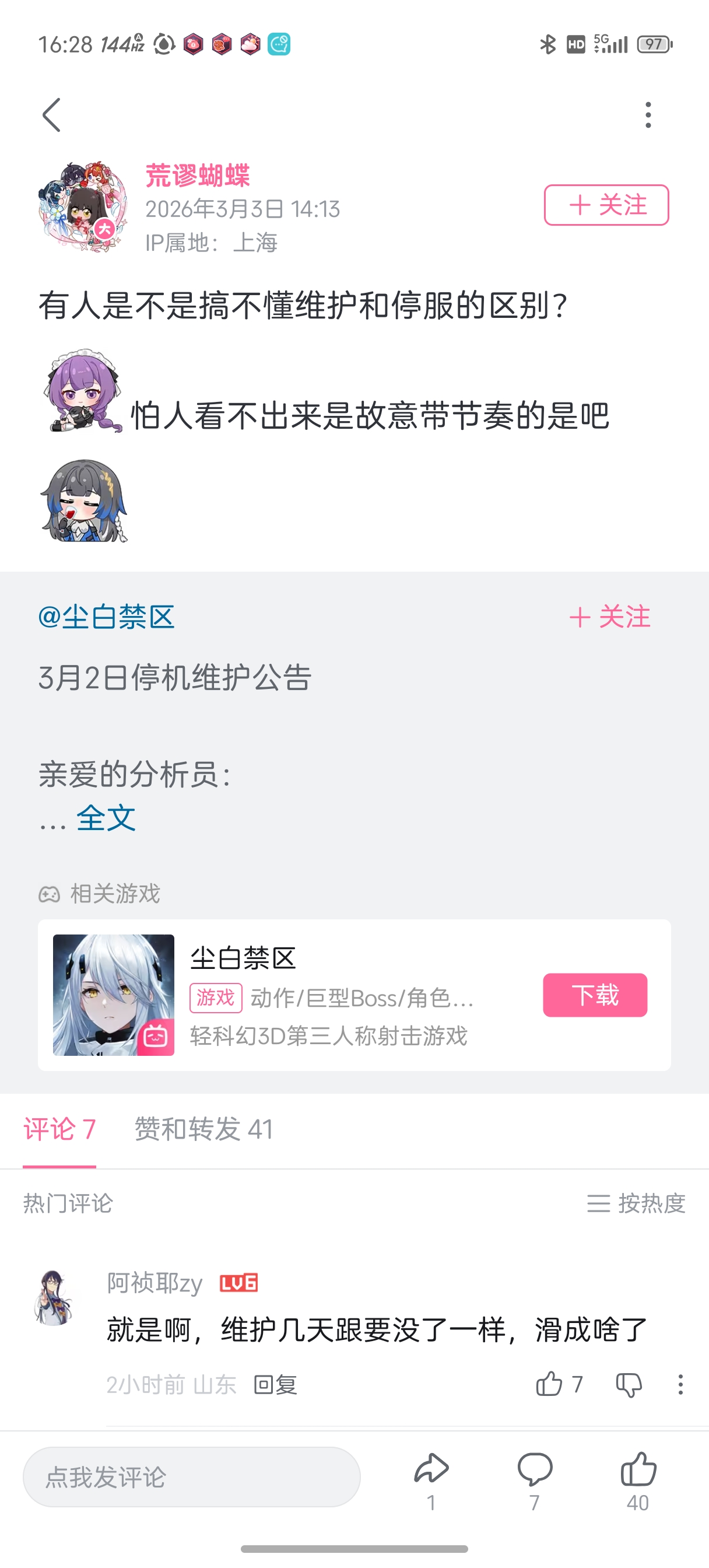Dislike 阿祯耶zy's comment
This screenshot has width=709, height=1568.
click(629, 1385)
